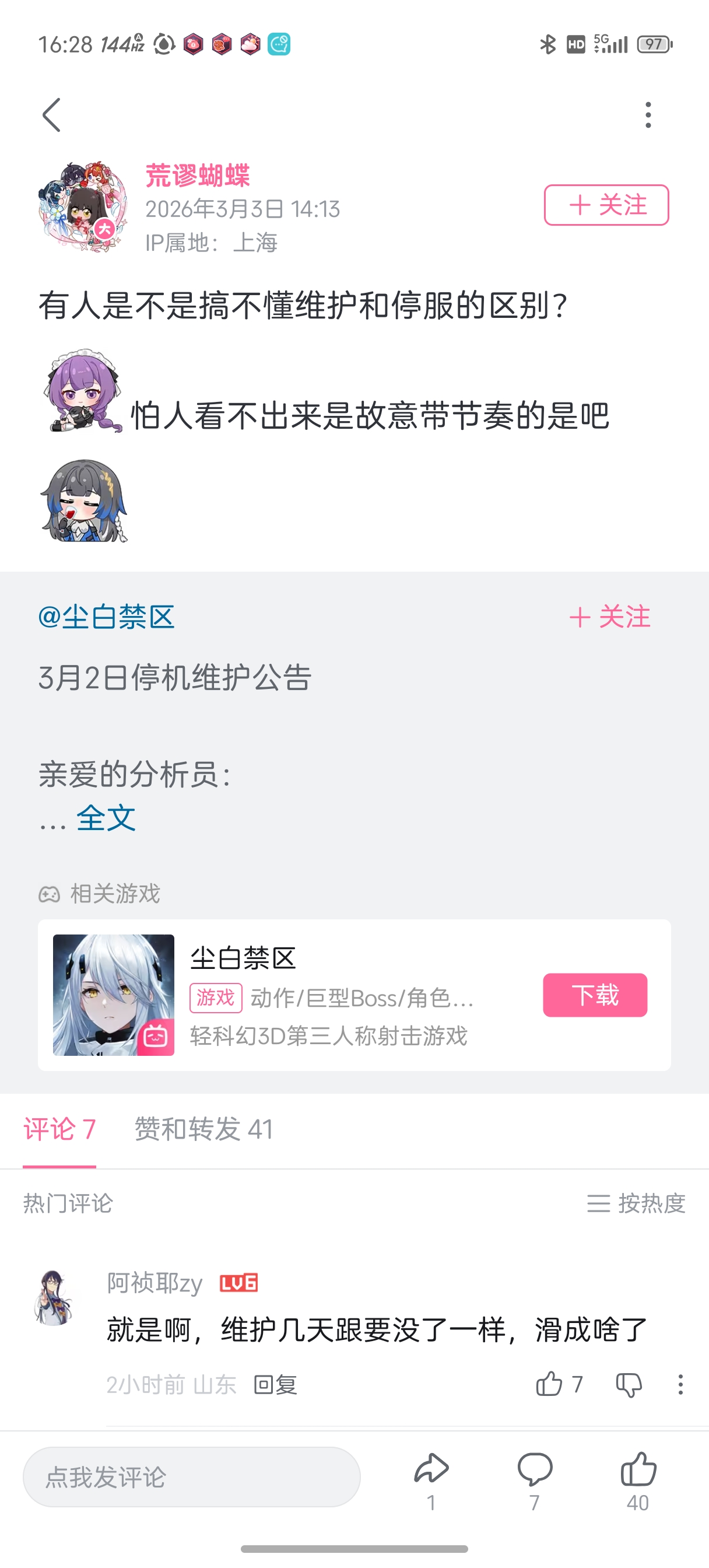Dislike 阿祯耶zy's comment
This screenshot has width=709, height=1568.
click(629, 1385)
